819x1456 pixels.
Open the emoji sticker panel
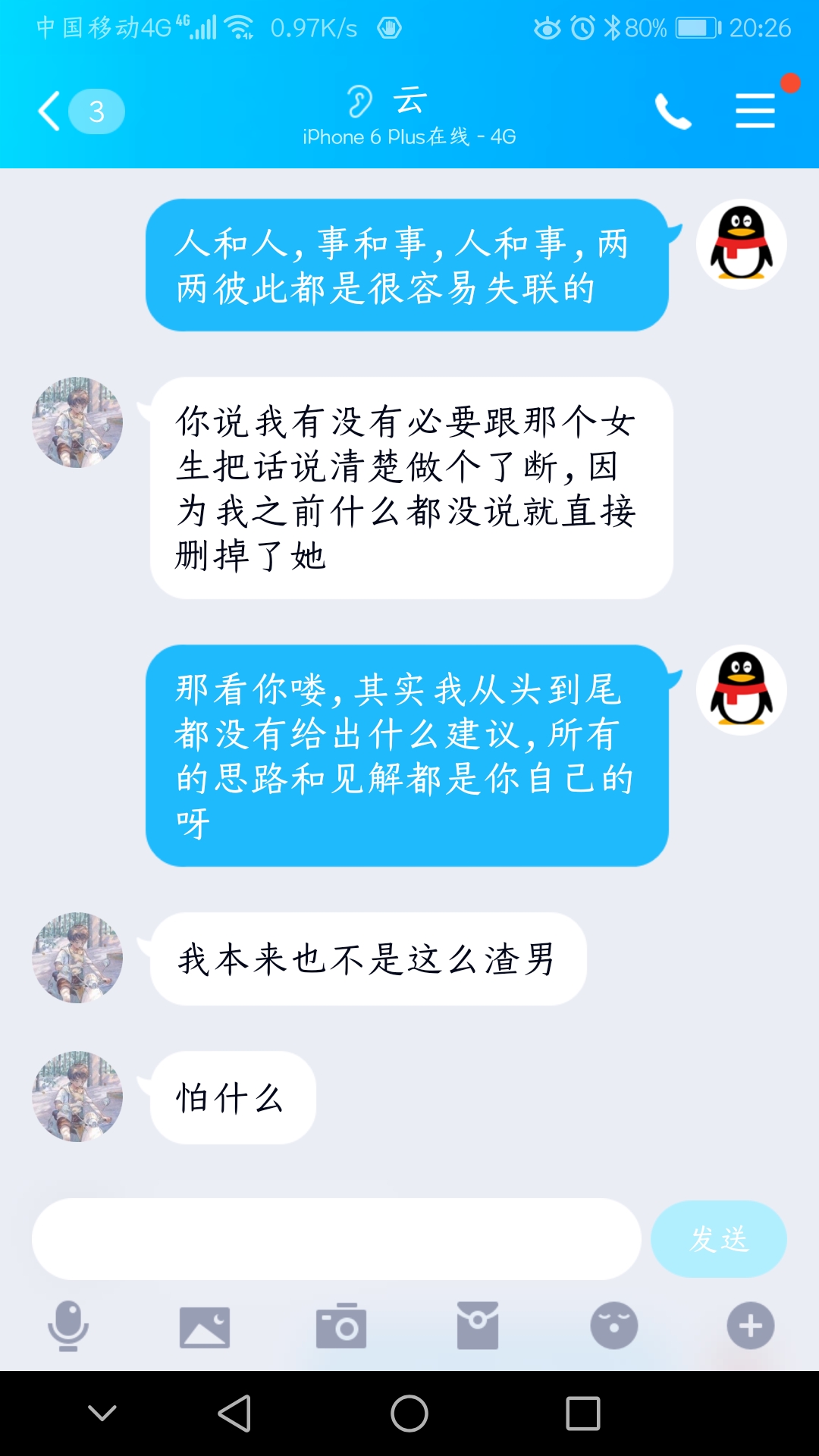(614, 1326)
